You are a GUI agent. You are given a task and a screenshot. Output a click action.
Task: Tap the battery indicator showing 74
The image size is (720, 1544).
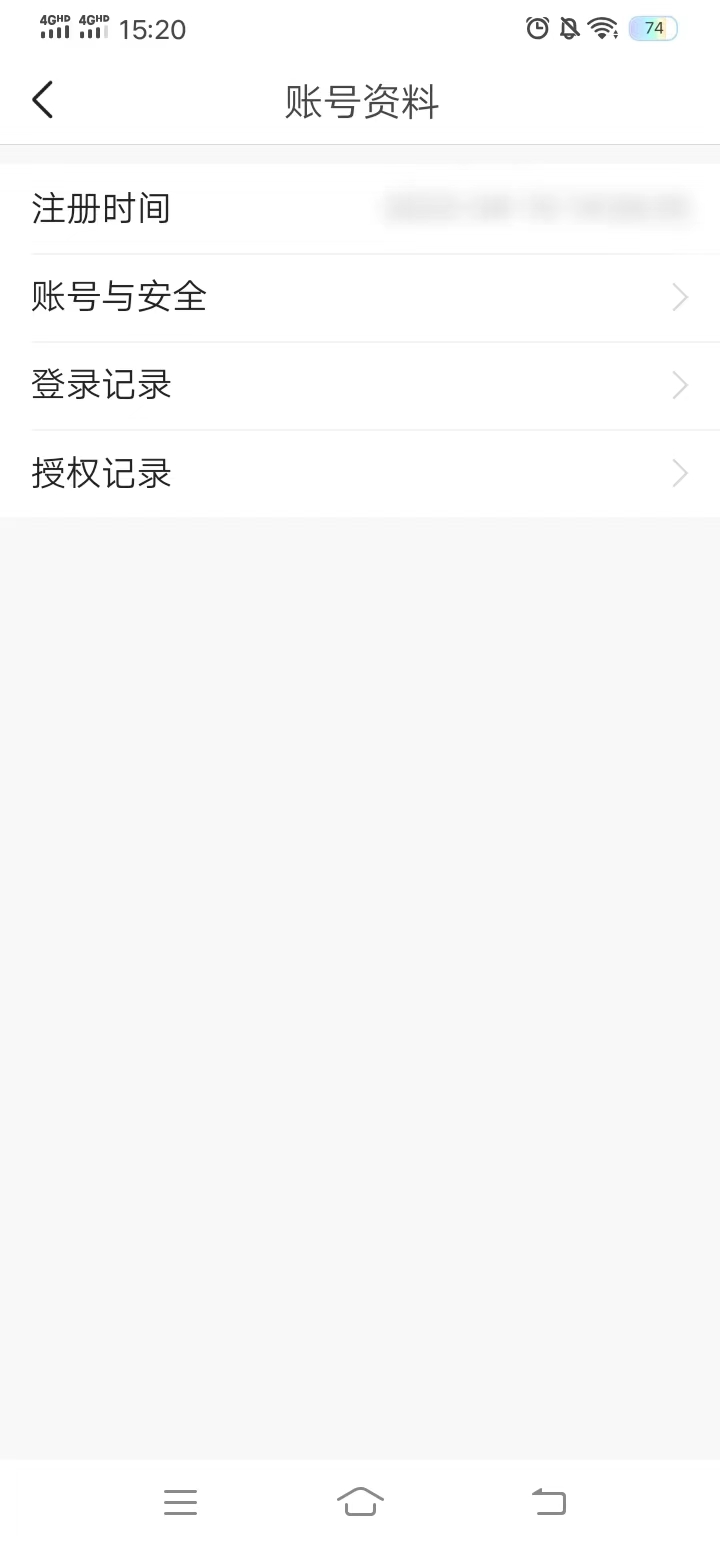[652, 28]
